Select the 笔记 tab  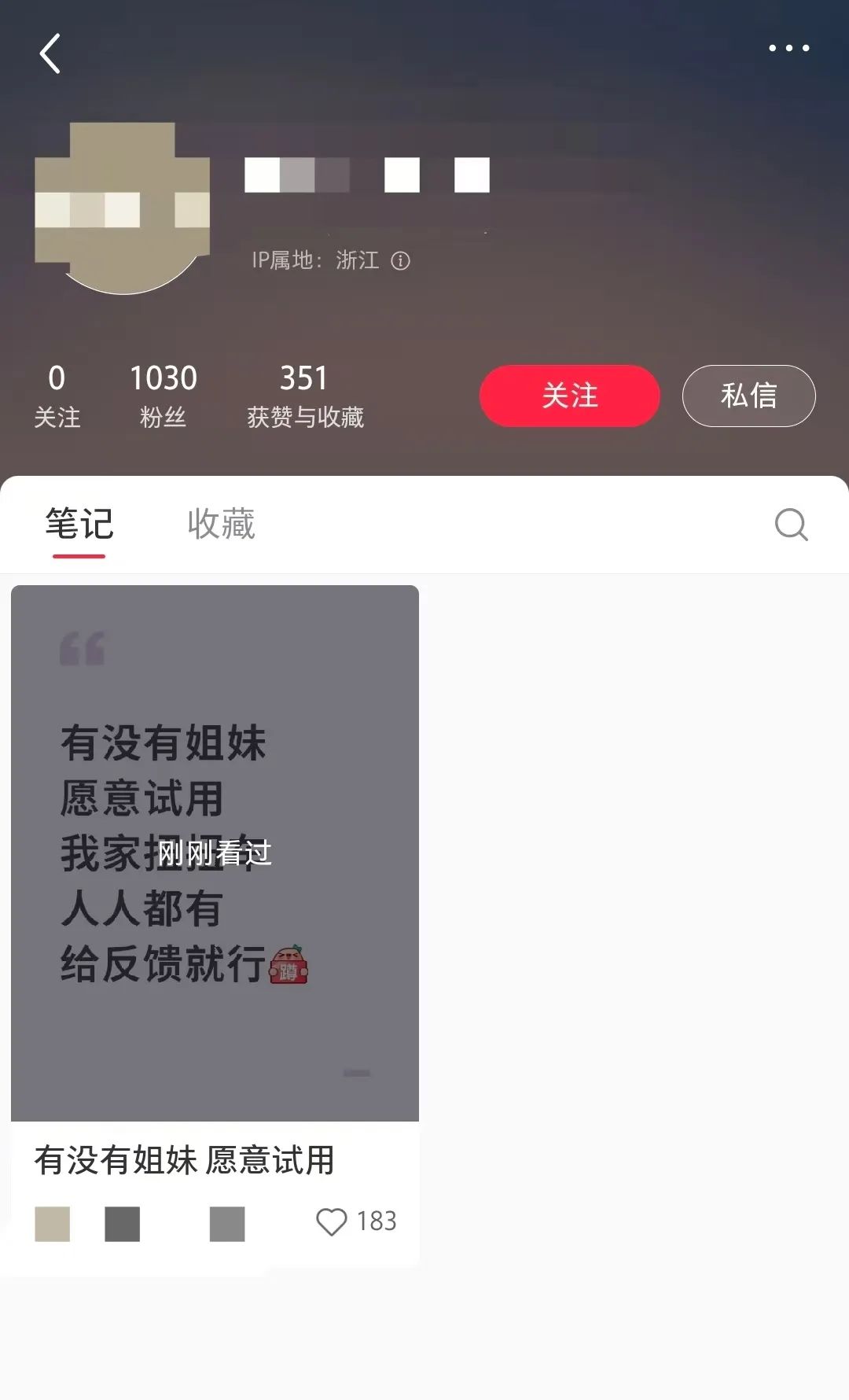click(79, 524)
